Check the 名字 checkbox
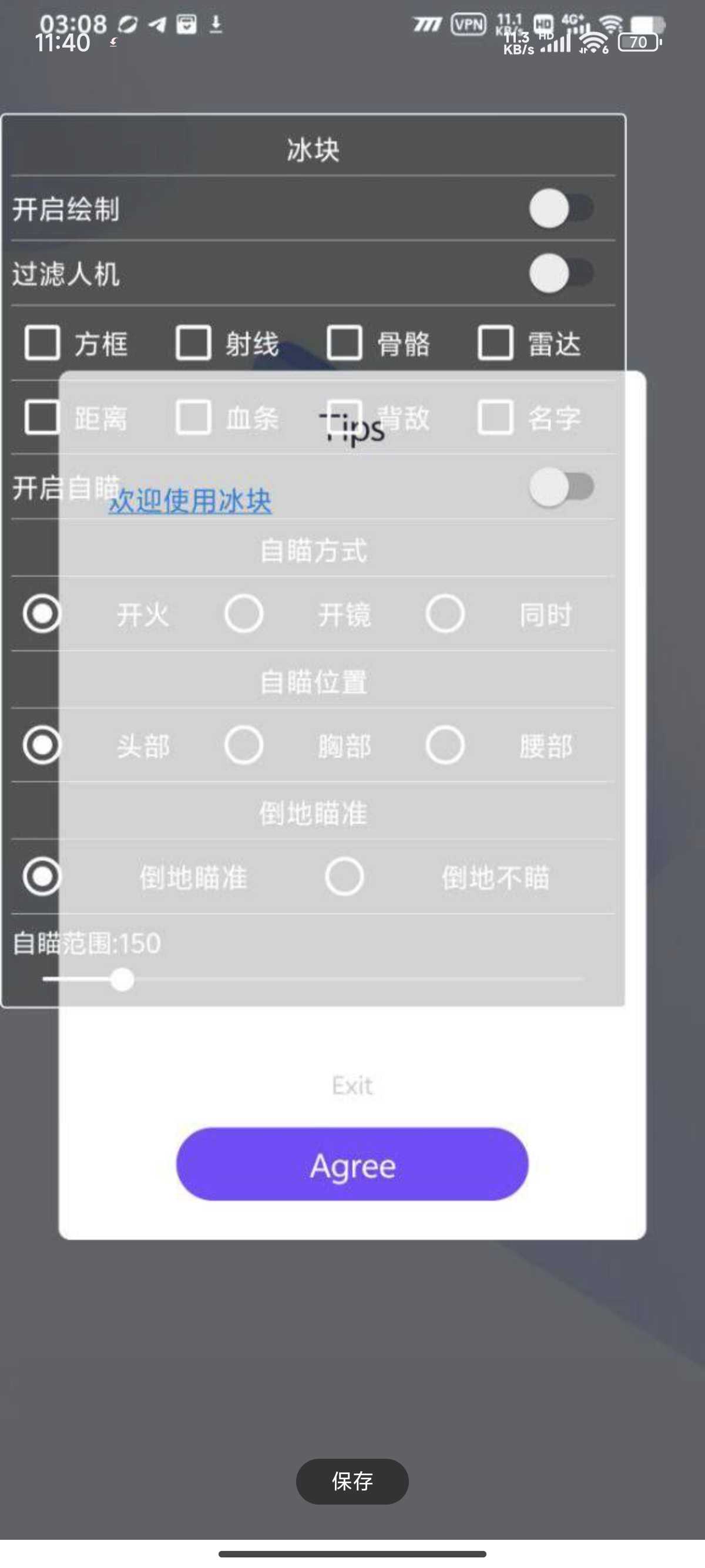The height and width of the screenshot is (1568, 705). 495,418
